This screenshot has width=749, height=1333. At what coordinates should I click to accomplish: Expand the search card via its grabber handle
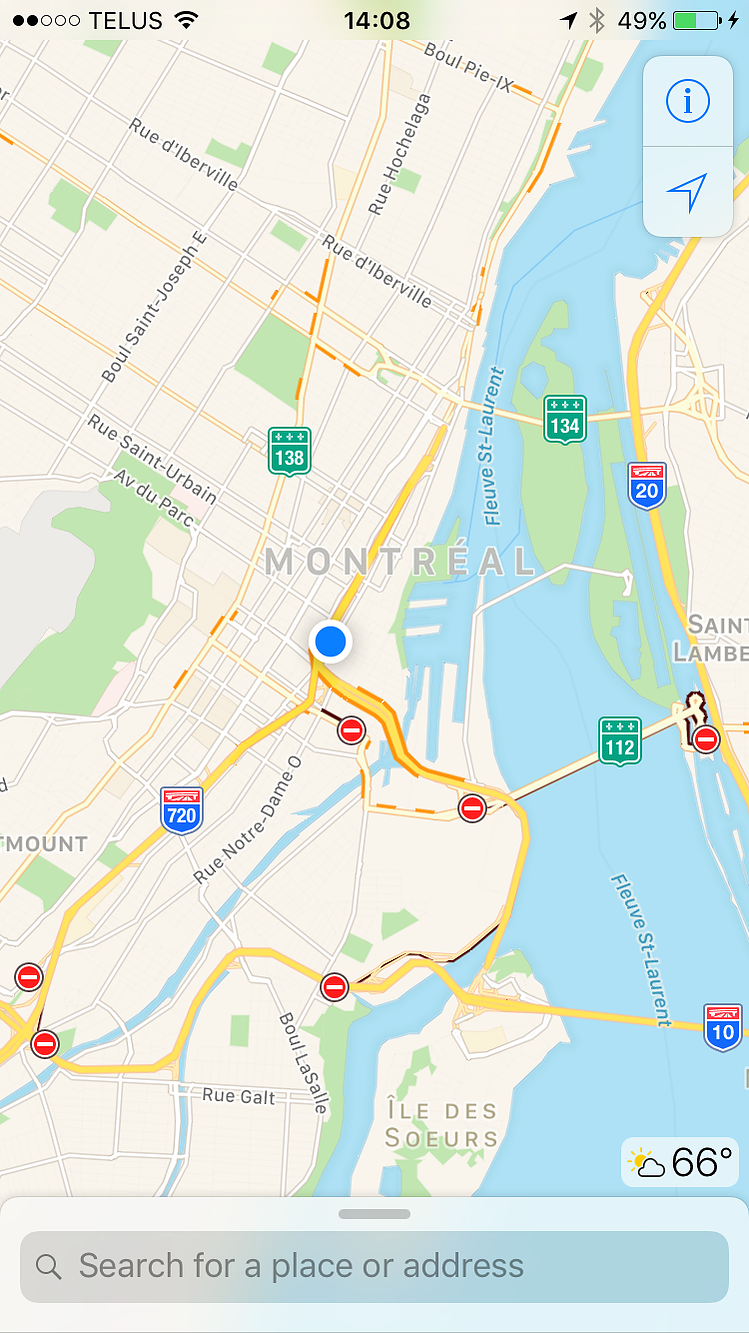click(x=374, y=1214)
